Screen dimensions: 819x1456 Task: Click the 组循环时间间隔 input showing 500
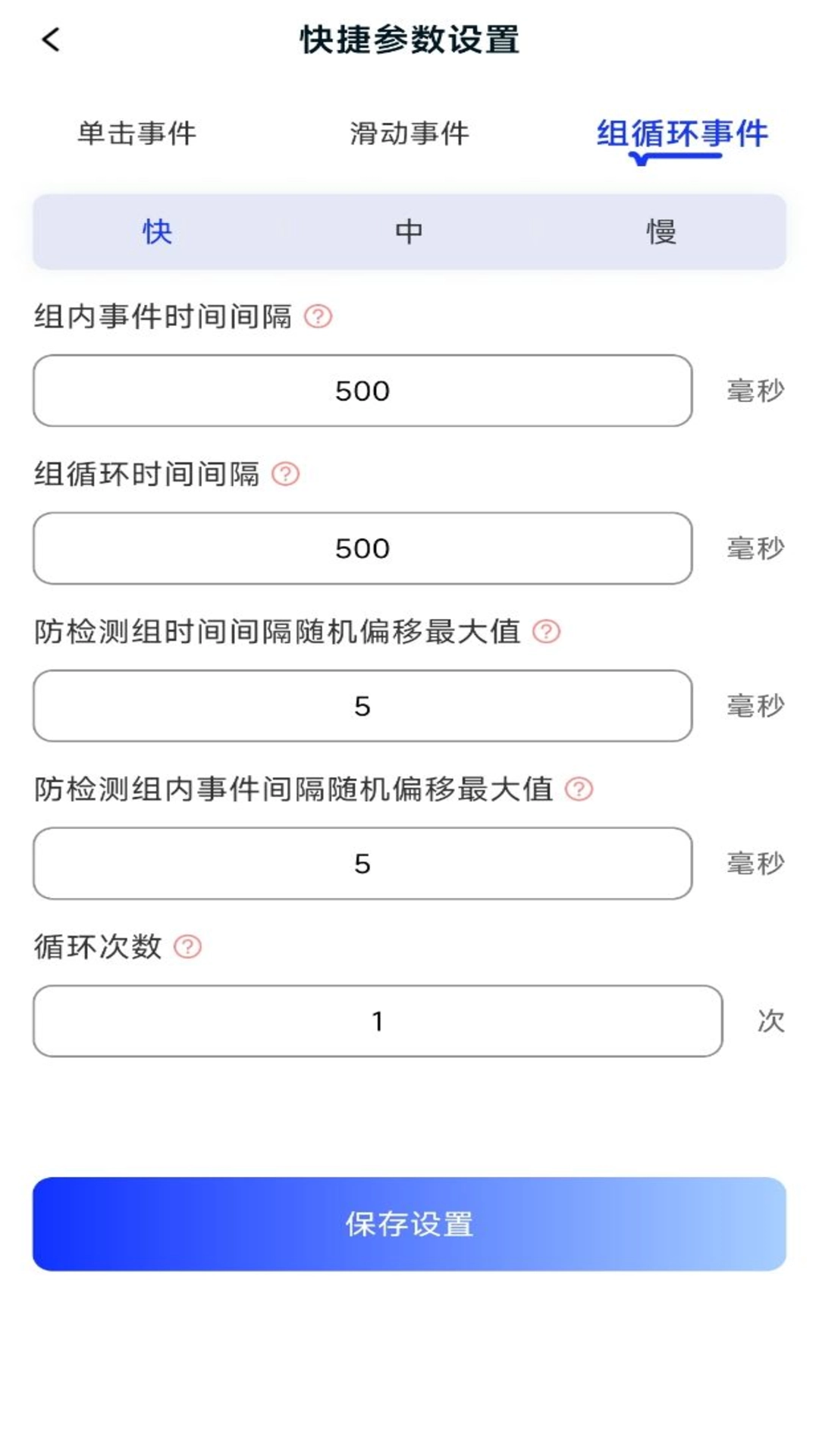362,548
